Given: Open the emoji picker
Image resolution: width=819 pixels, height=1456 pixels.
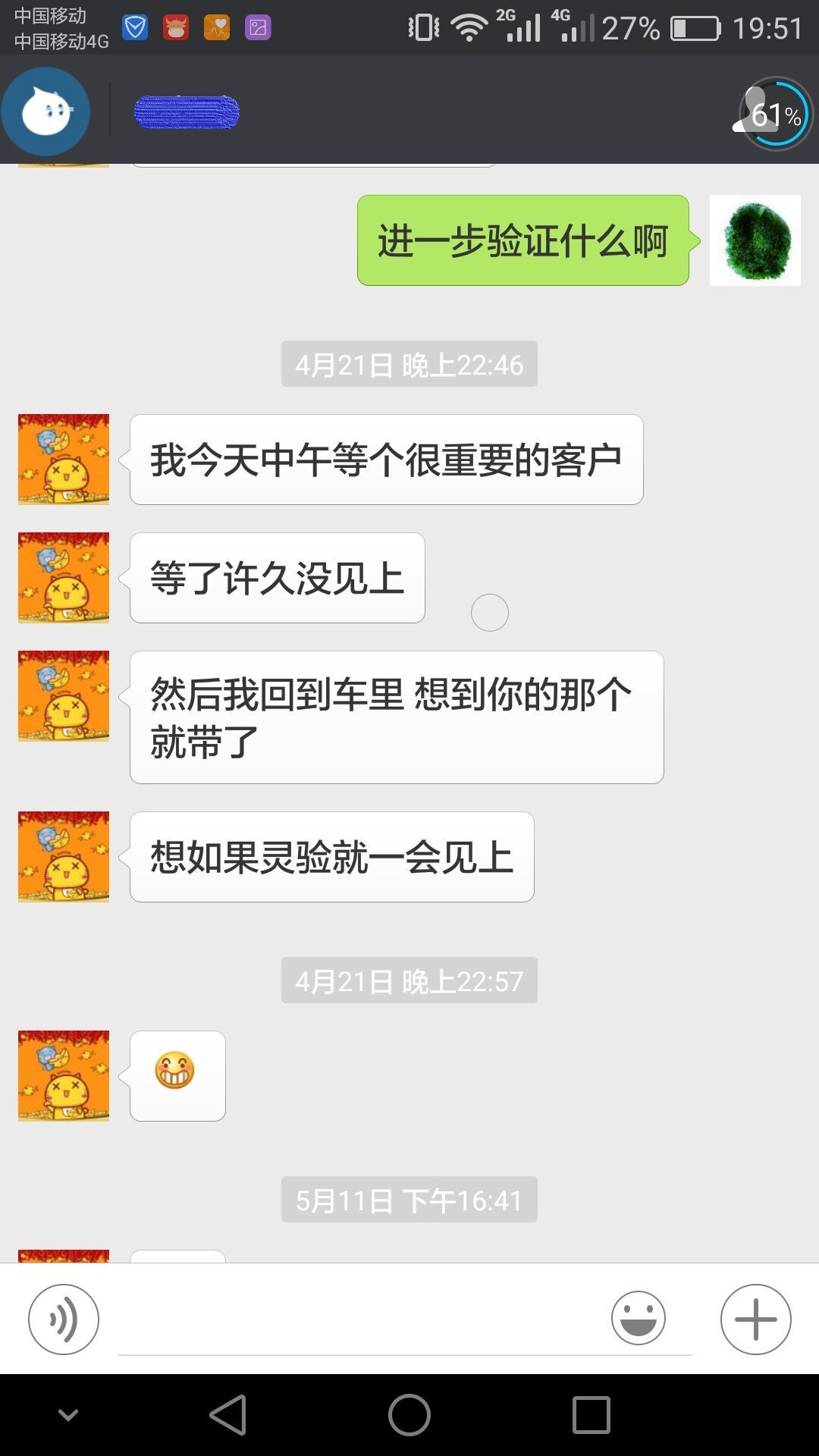Looking at the screenshot, I should [638, 1319].
